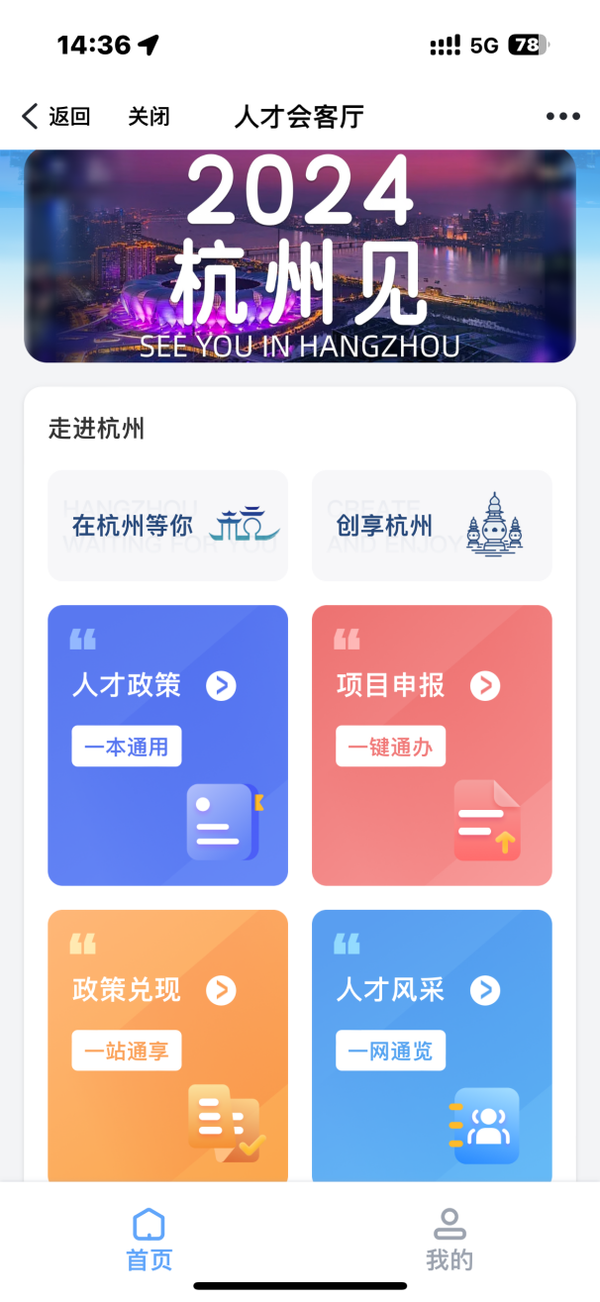Open the three-dot overflow menu
600x1302 pixels.
coord(562,116)
